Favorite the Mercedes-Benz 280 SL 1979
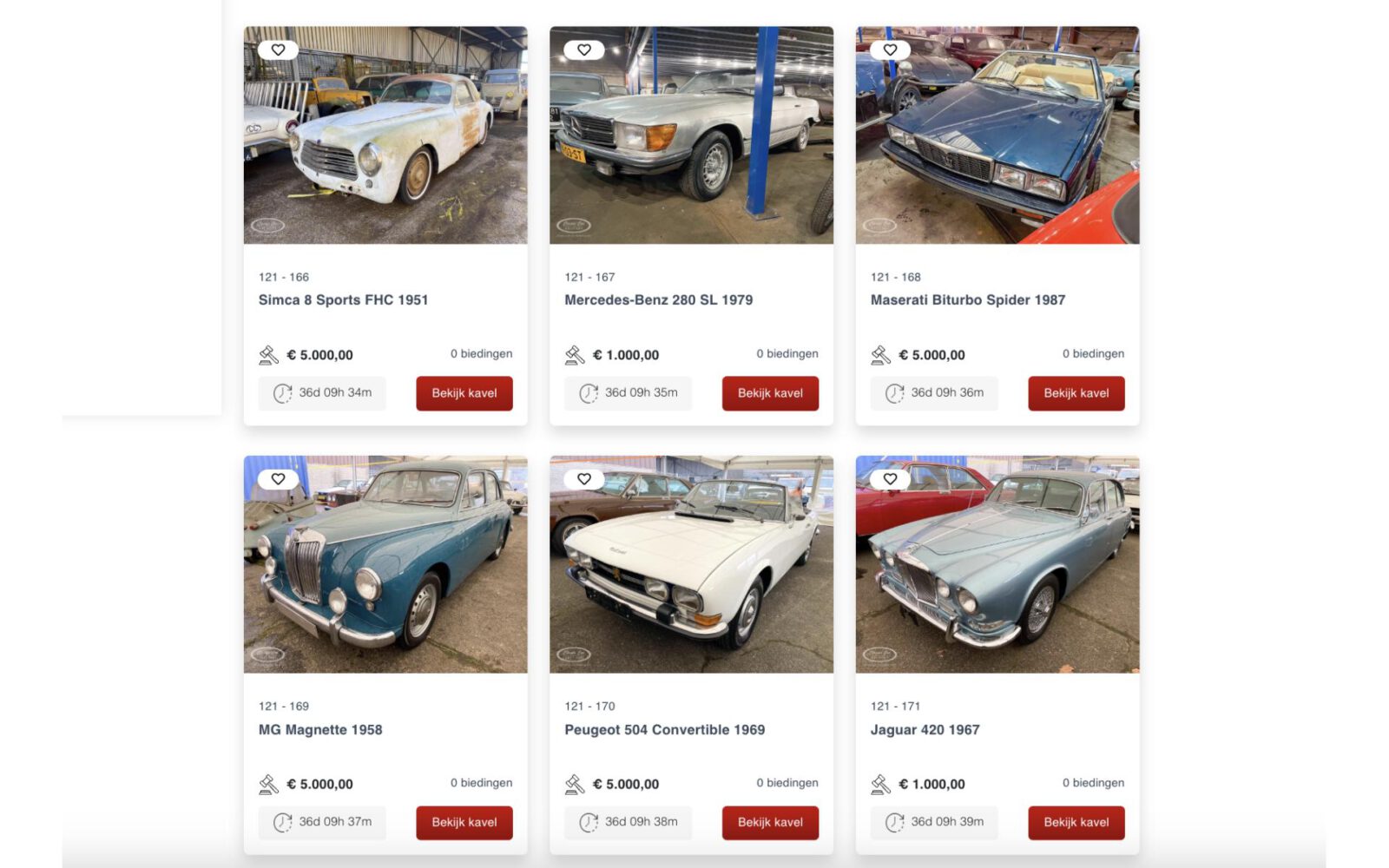This screenshot has width=1389, height=868. point(584,50)
